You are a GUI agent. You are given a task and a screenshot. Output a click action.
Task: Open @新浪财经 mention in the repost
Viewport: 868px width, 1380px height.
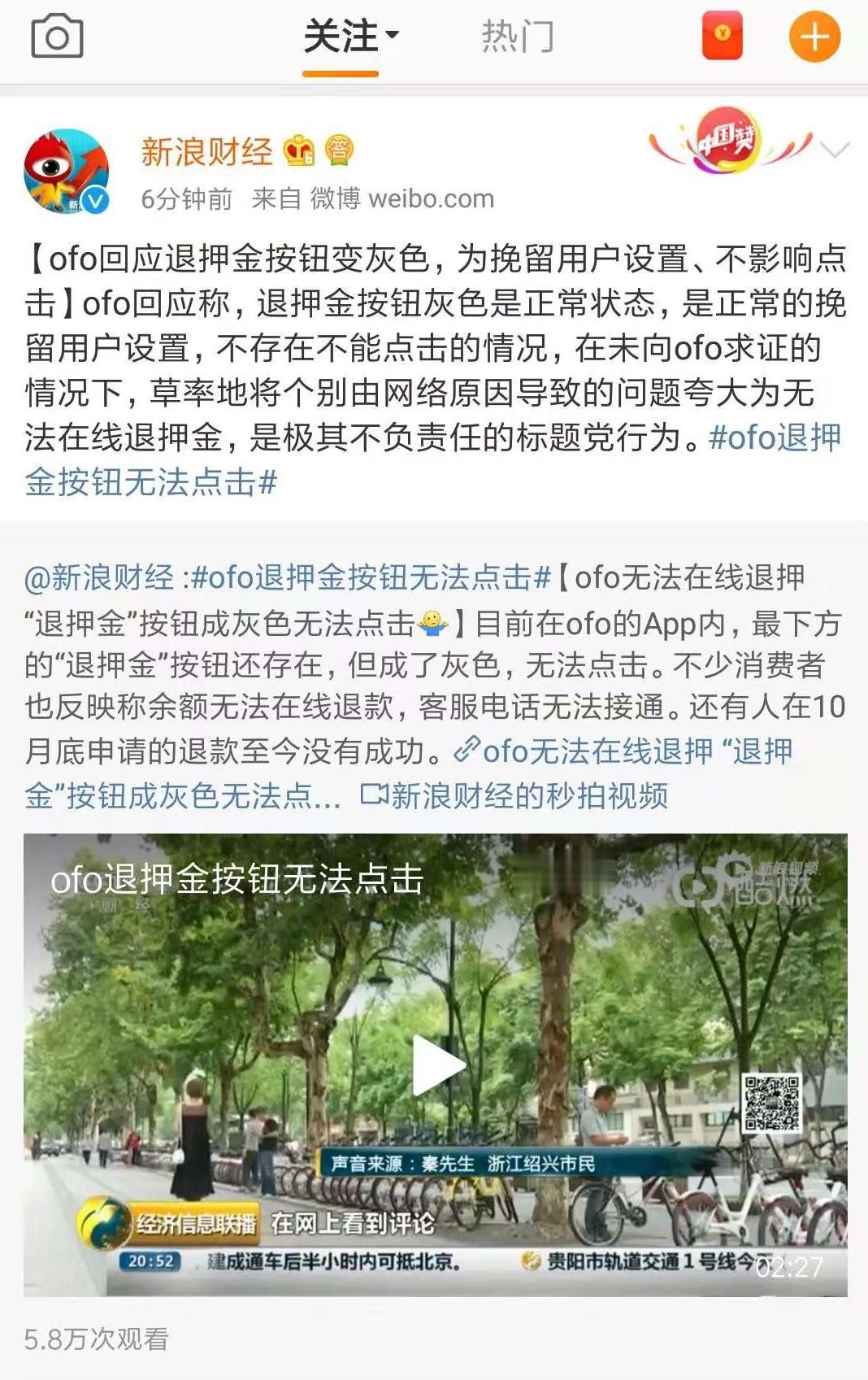click(x=99, y=578)
